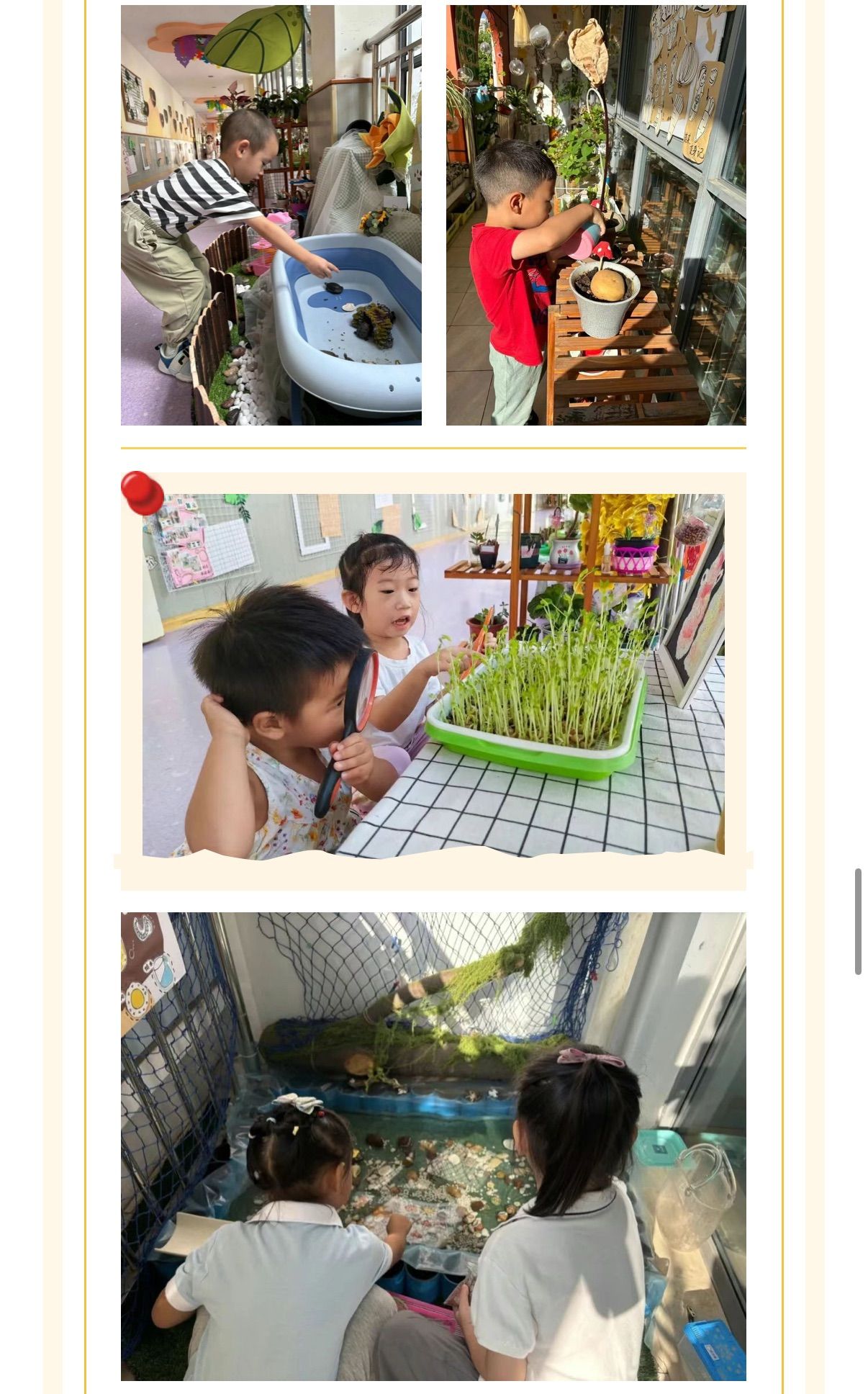View the photo of children examining sprouts with a magnifier
This screenshot has height=1394, width=868.
433,675
